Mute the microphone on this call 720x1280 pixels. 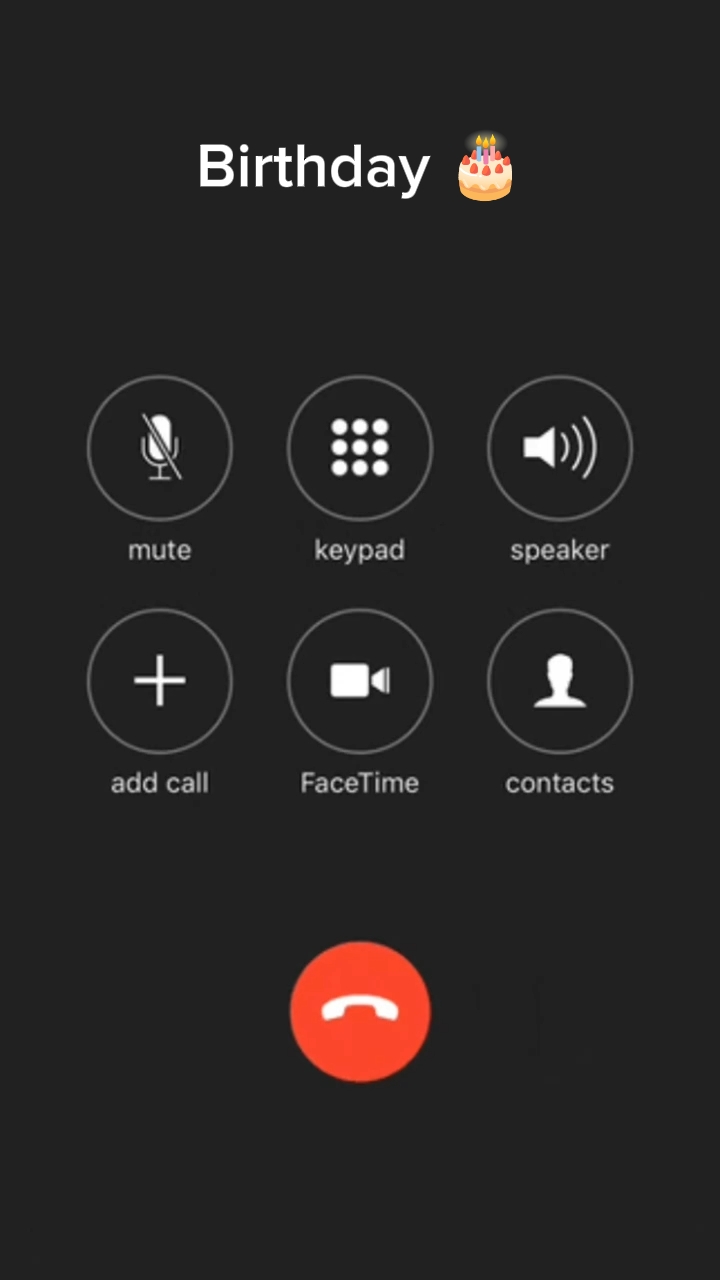[160, 447]
